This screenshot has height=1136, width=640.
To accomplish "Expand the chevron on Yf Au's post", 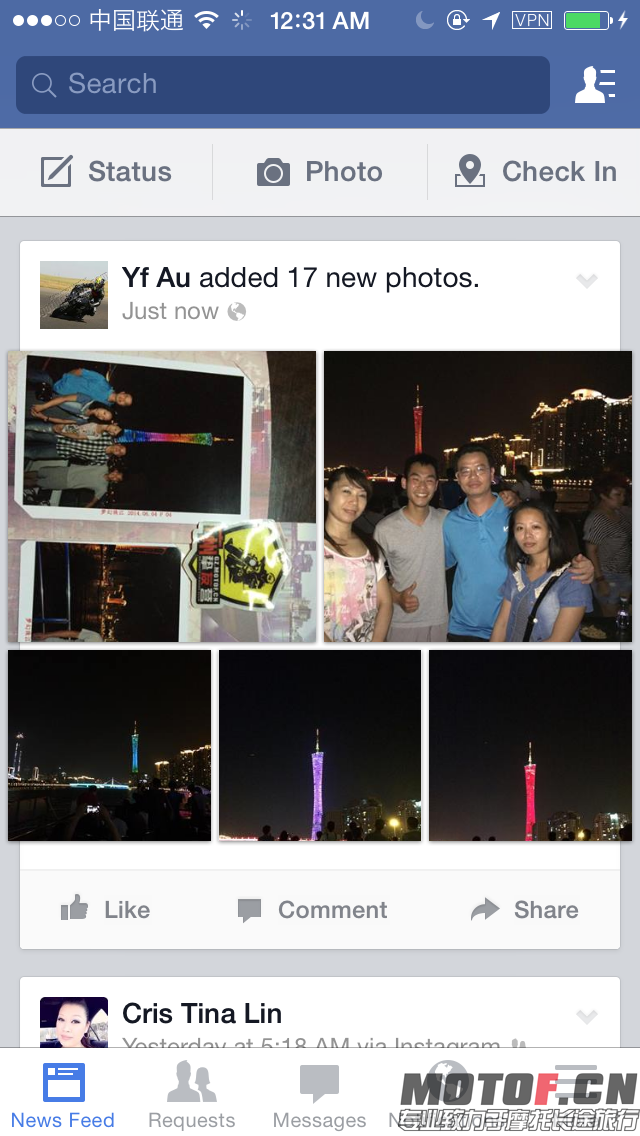I will pyautogui.click(x=587, y=281).
